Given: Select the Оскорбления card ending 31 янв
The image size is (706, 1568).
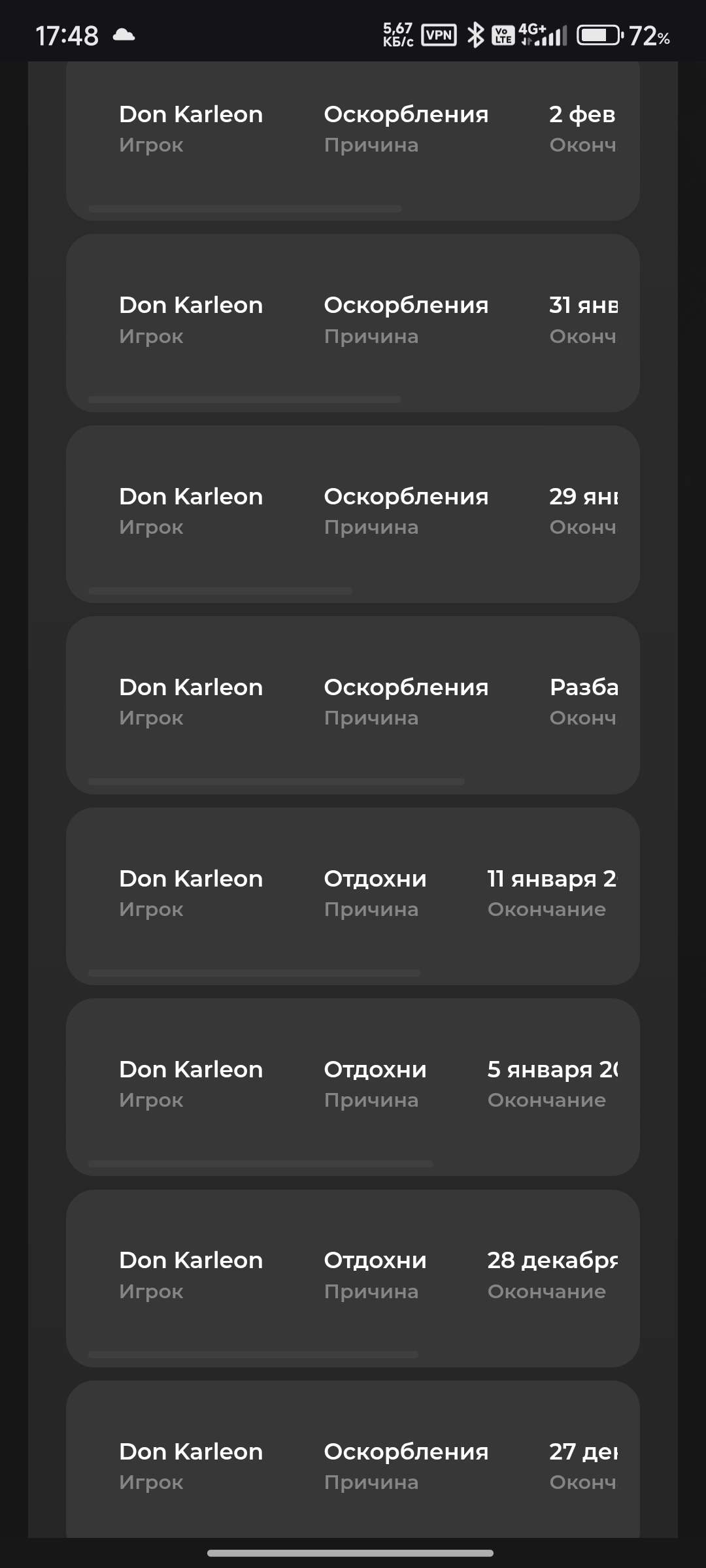Looking at the screenshot, I should [x=353, y=323].
